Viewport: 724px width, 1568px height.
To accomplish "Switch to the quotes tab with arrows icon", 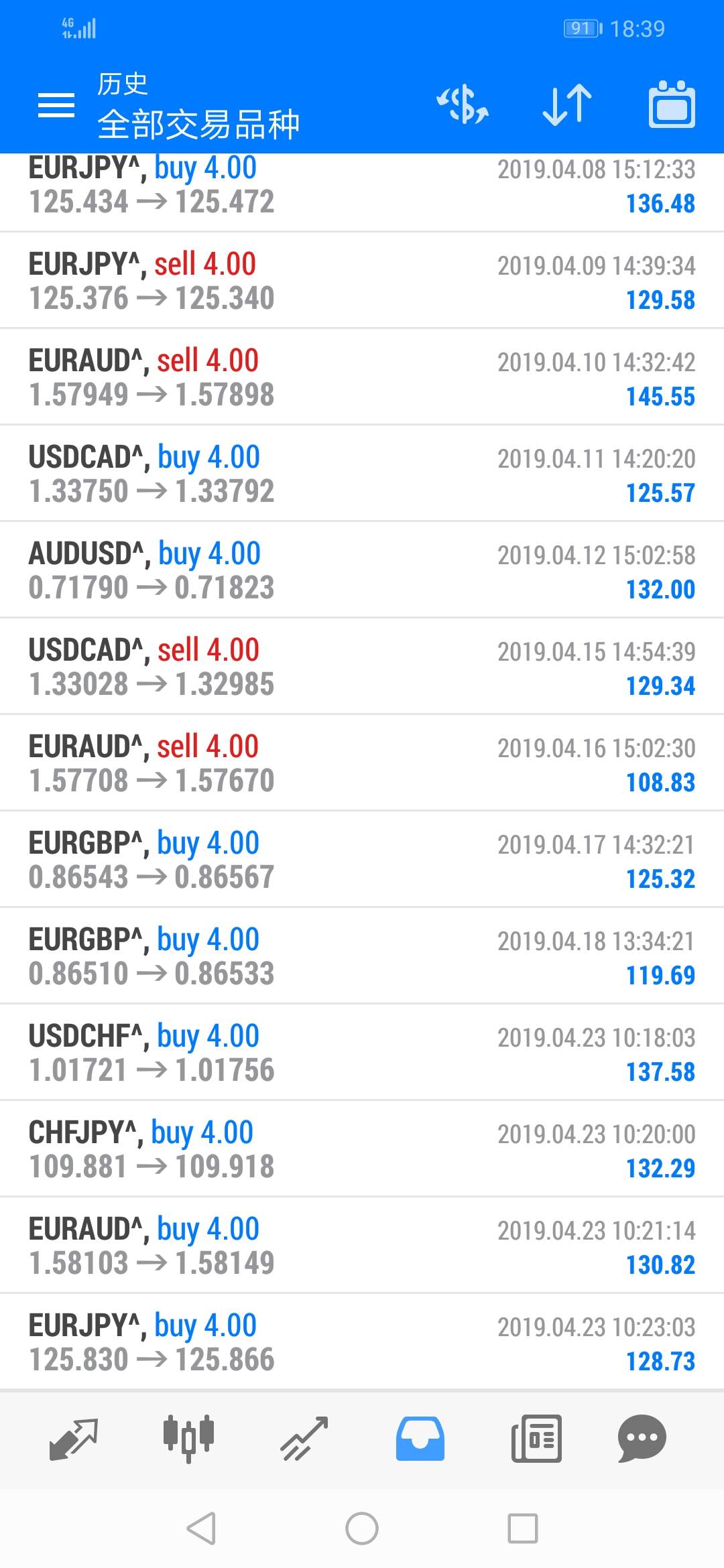I will click(74, 1439).
